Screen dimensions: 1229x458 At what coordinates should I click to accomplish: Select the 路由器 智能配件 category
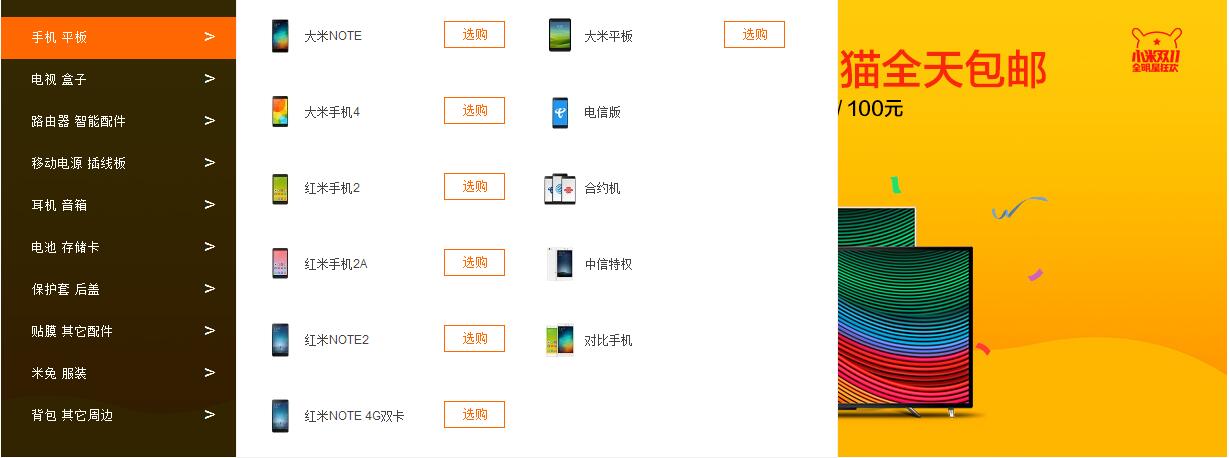pyautogui.click(x=78, y=121)
